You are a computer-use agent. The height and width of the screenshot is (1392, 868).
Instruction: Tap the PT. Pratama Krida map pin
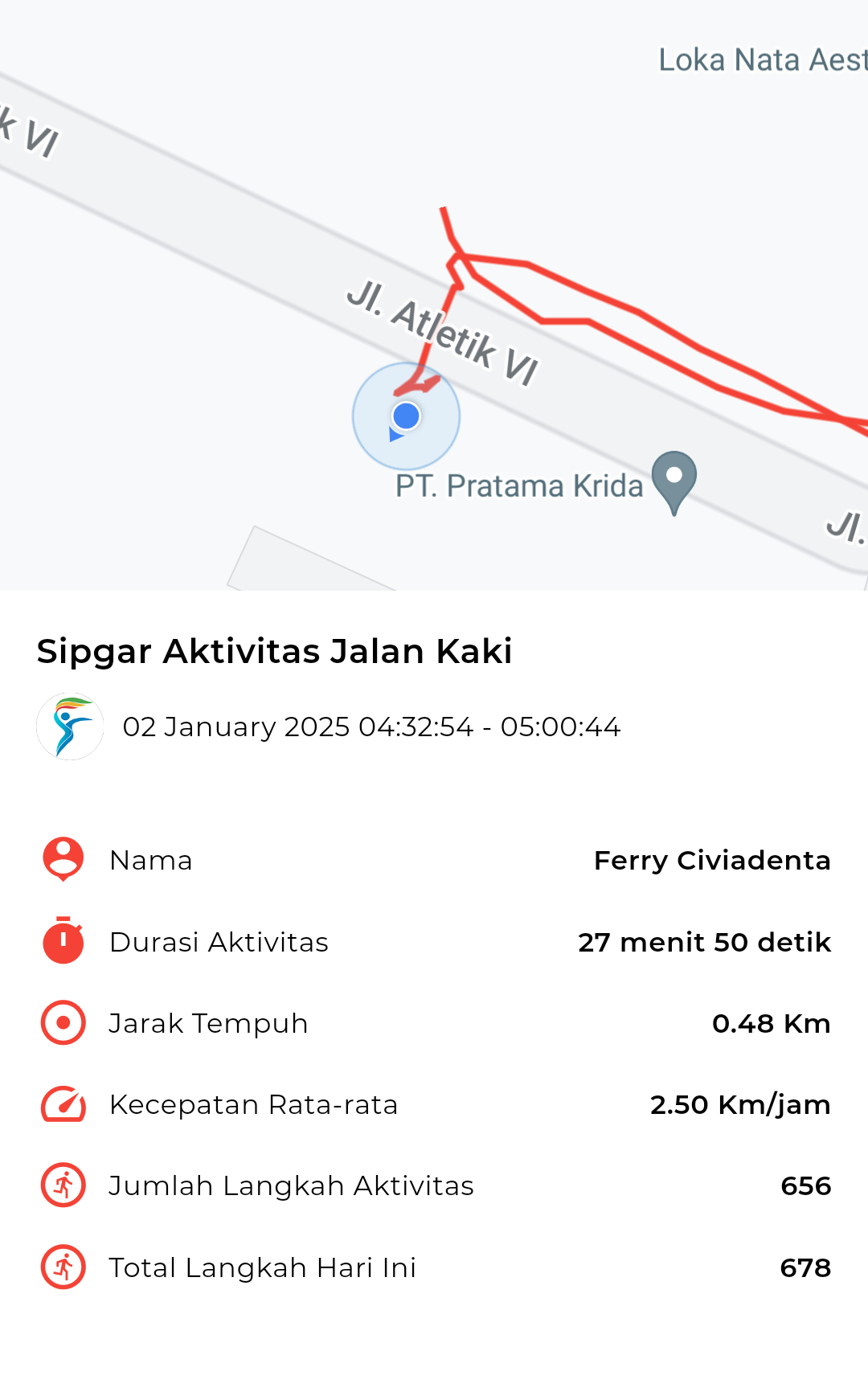point(674,482)
